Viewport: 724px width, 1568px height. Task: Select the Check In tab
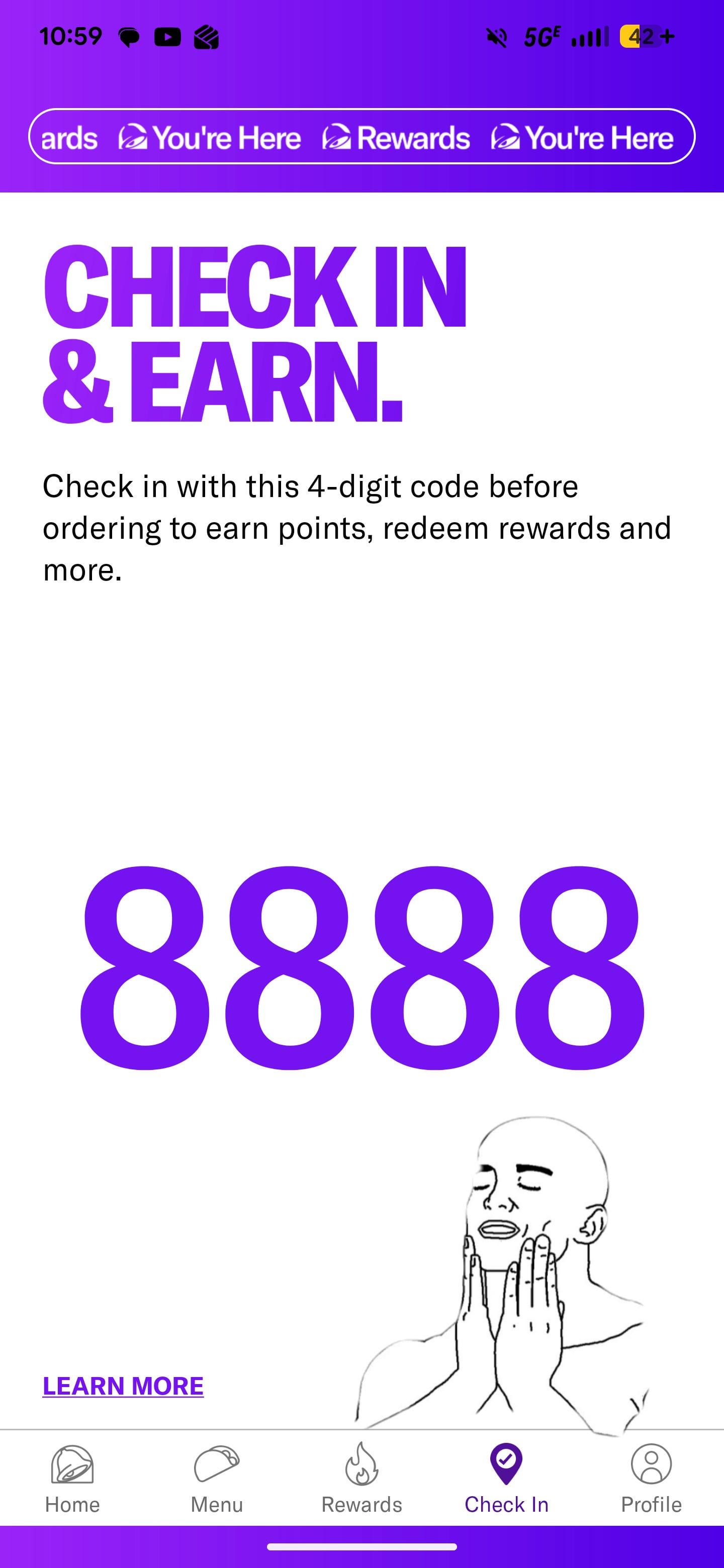click(506, 1478)
